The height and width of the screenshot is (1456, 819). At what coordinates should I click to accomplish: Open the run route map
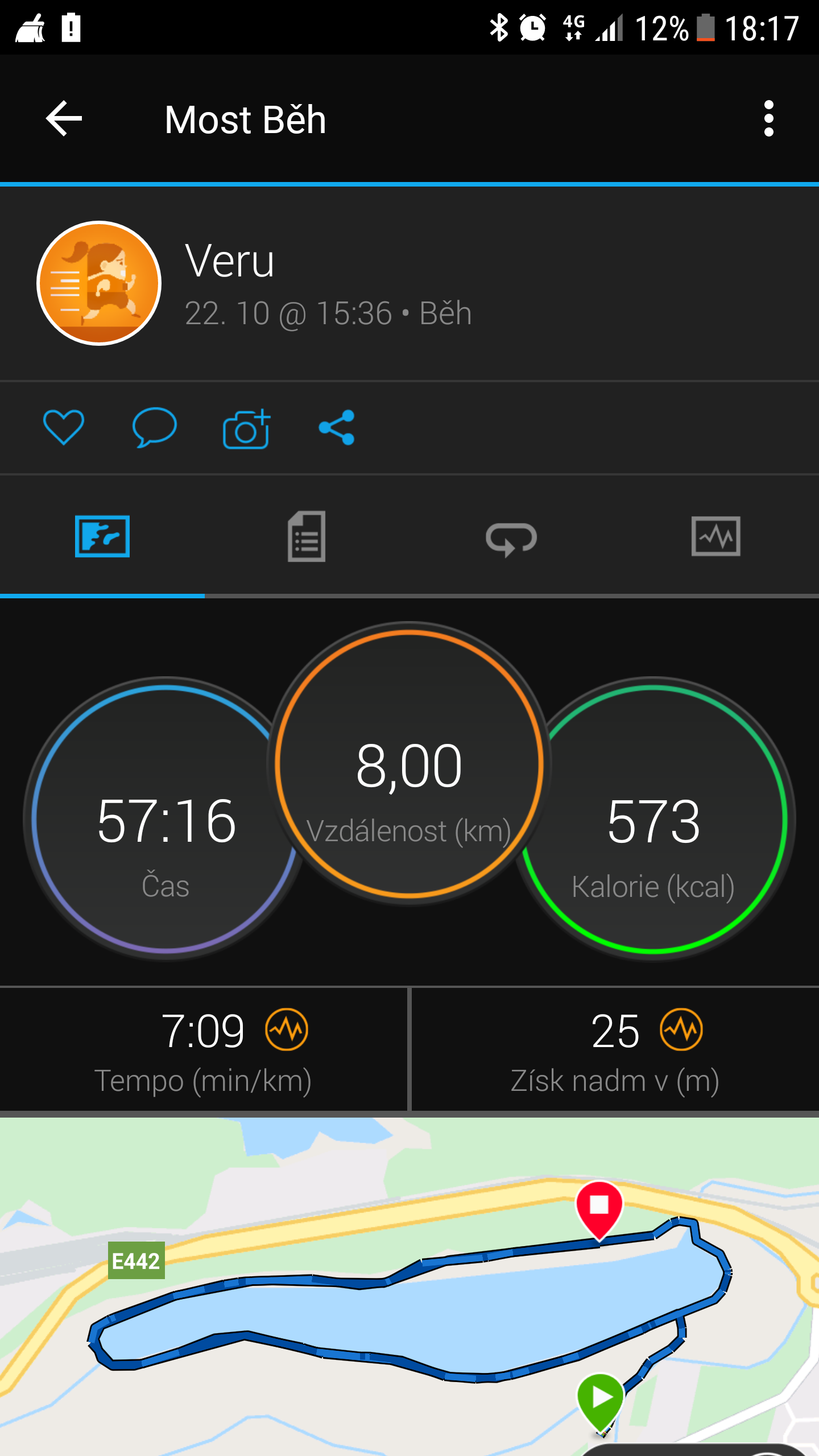click(x=409, y=1287)
